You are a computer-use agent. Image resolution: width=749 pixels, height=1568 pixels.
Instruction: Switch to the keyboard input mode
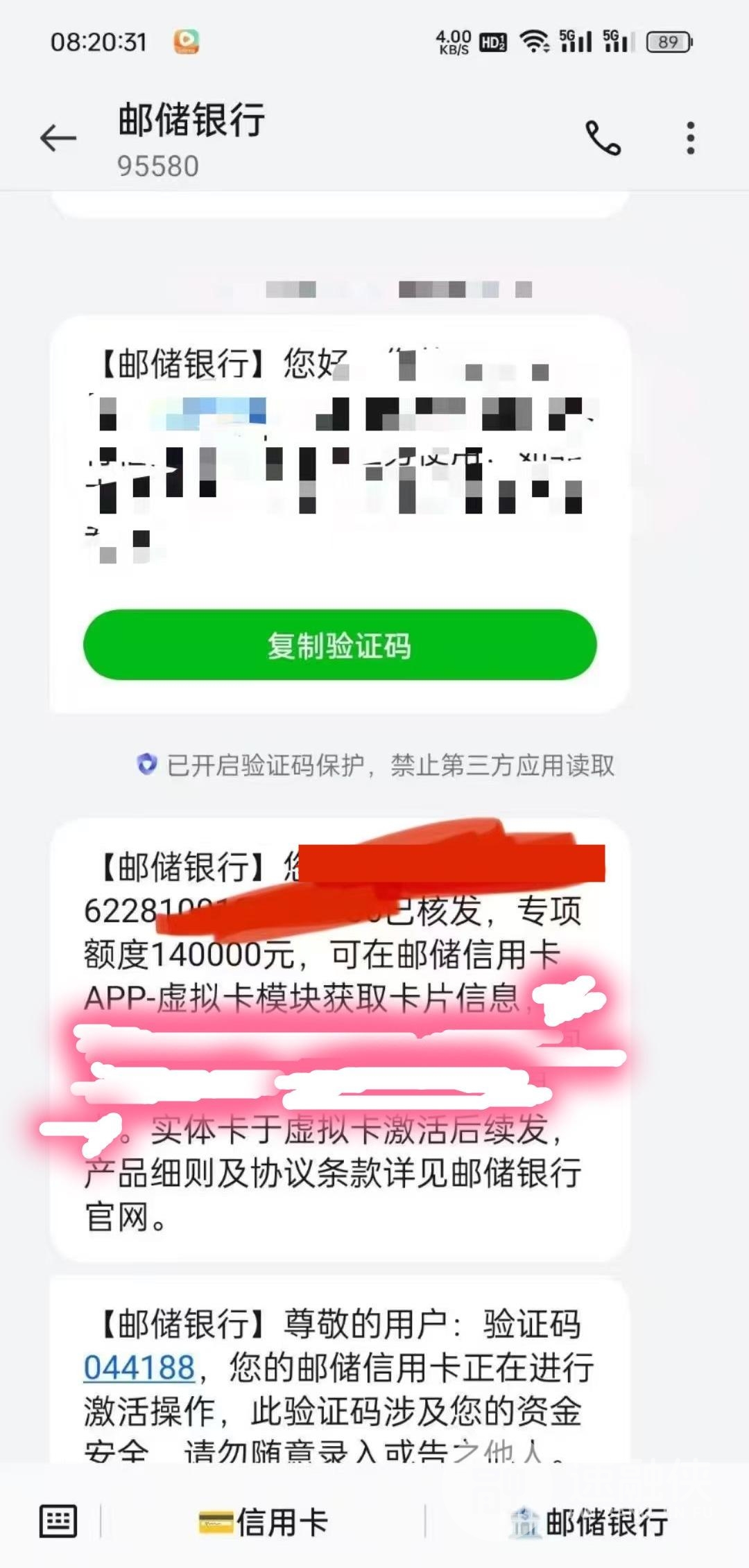(x=58, y=1522)
